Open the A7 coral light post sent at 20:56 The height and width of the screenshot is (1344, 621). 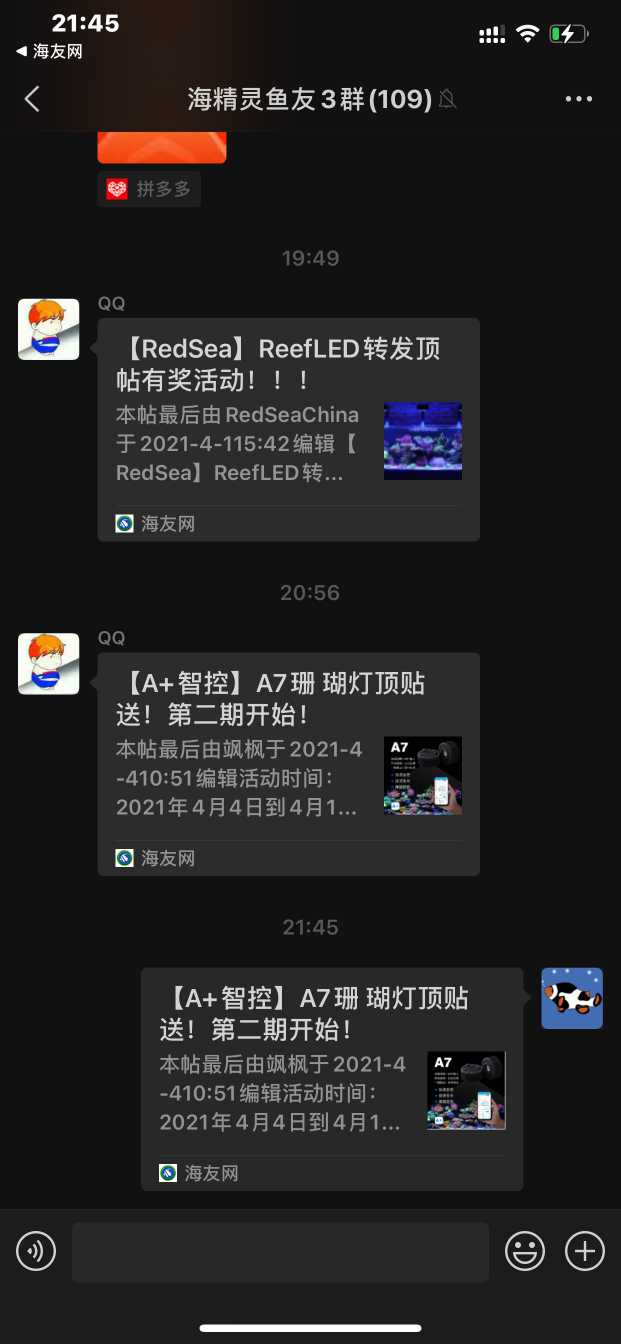[288, 763]
